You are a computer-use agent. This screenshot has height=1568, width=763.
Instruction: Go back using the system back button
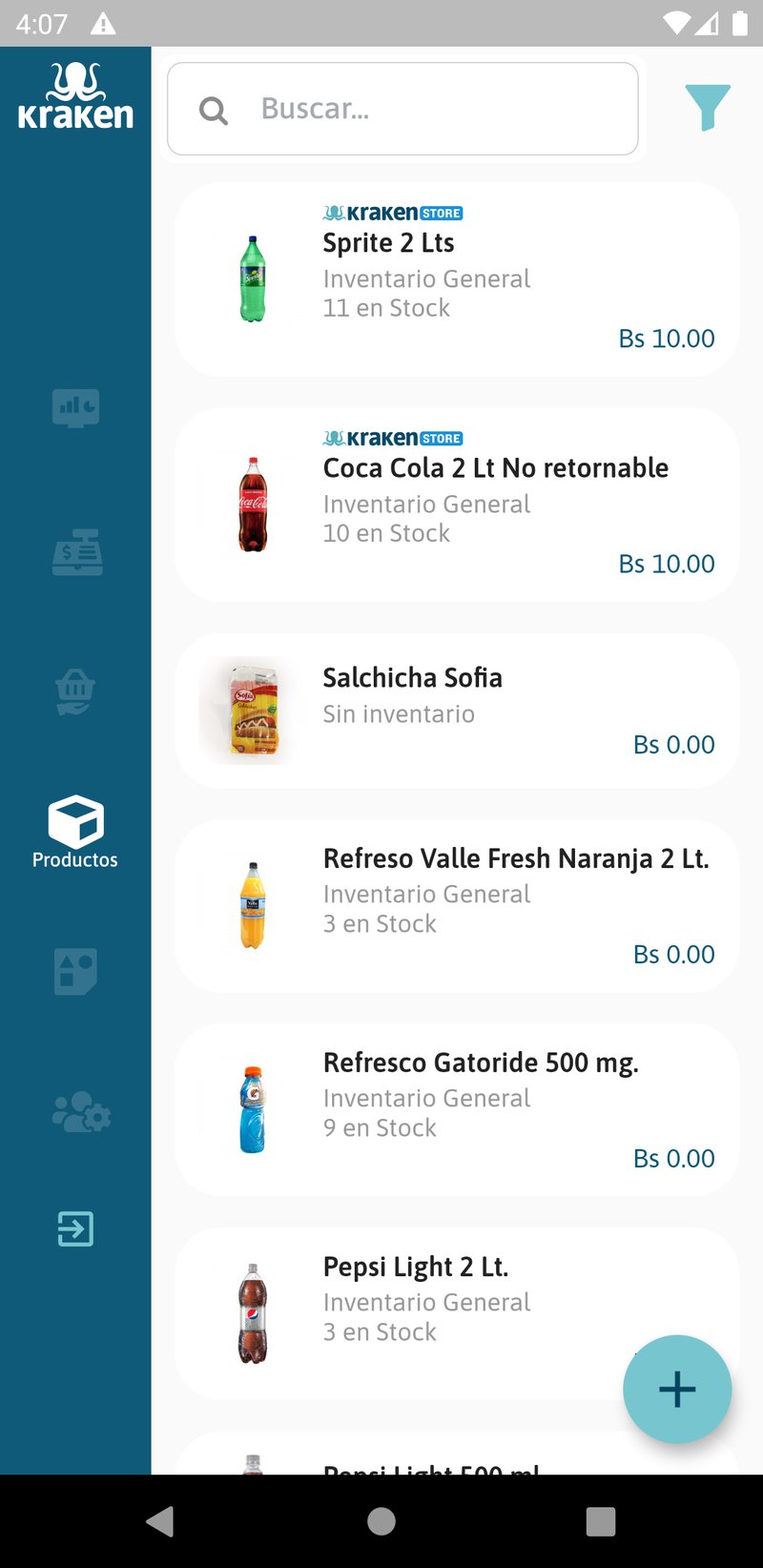coord(160,1521)
